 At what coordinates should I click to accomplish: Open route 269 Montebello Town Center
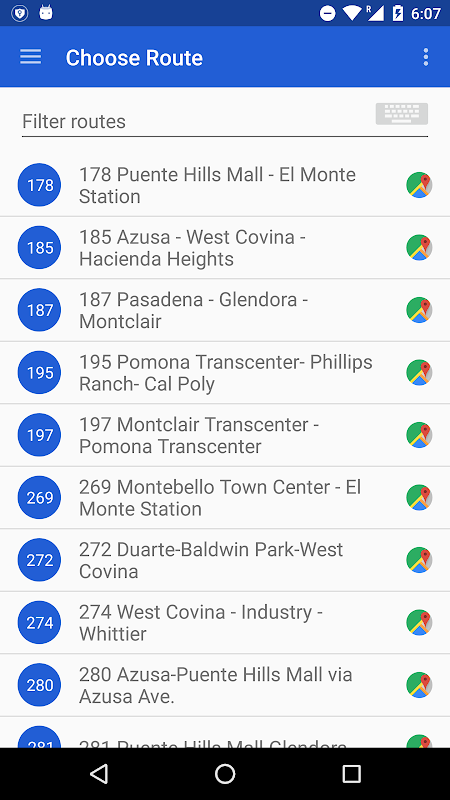[x=225, y=497]
